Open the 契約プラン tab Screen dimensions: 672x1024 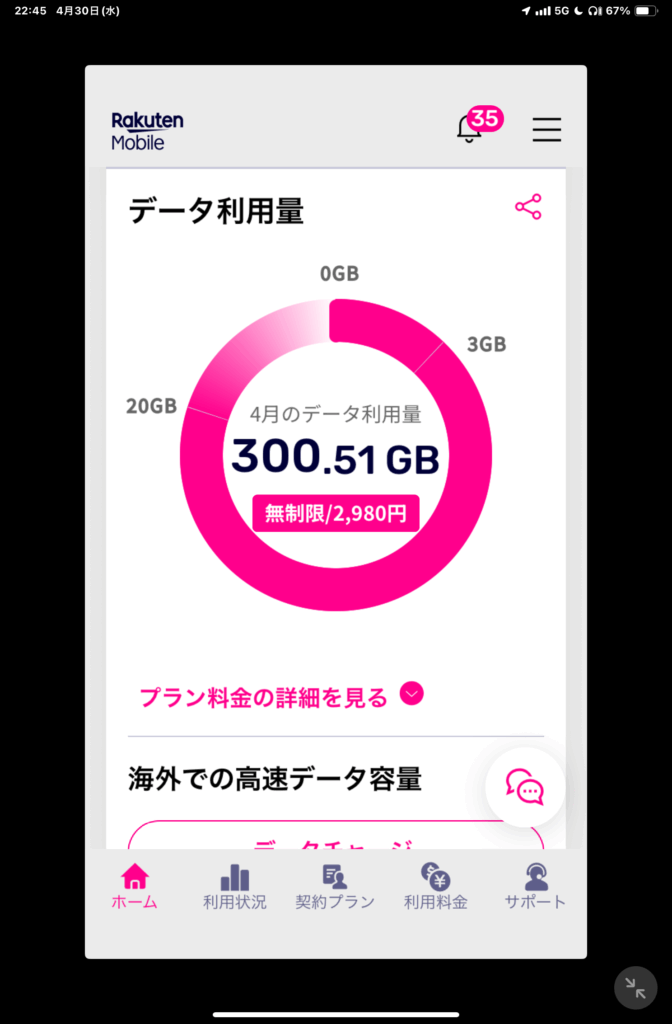(x=335, y=886)
